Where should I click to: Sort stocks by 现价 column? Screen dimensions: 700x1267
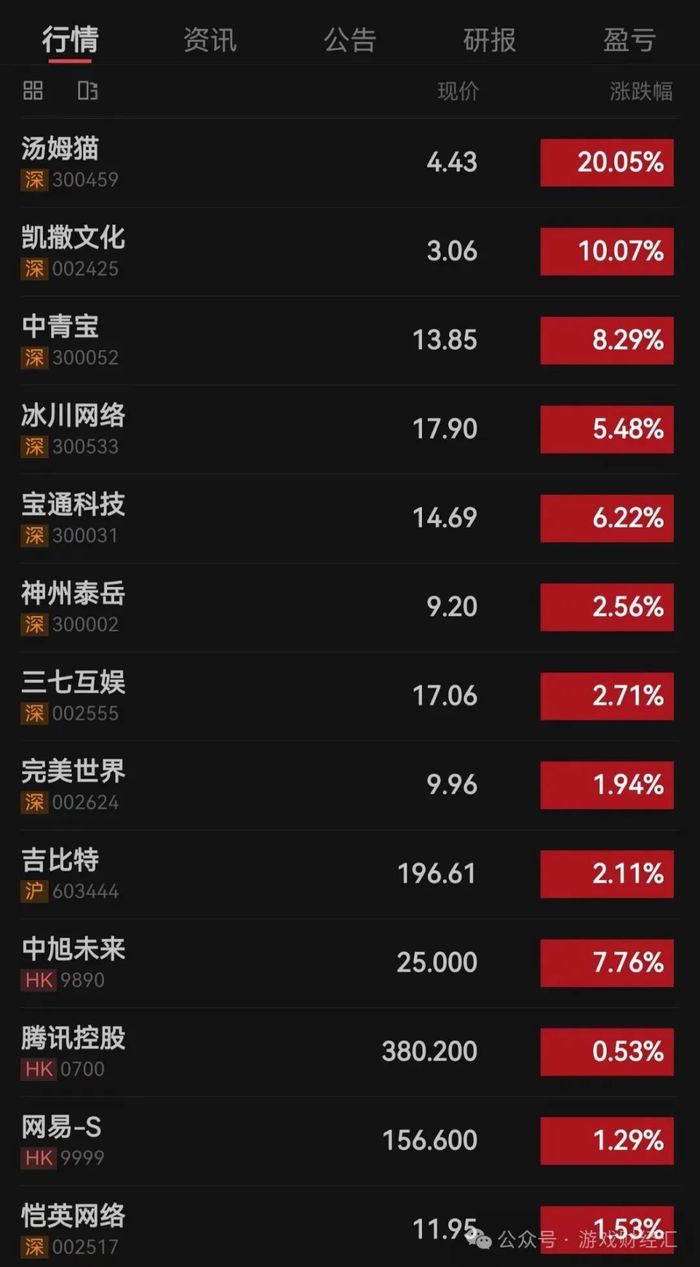458,91
